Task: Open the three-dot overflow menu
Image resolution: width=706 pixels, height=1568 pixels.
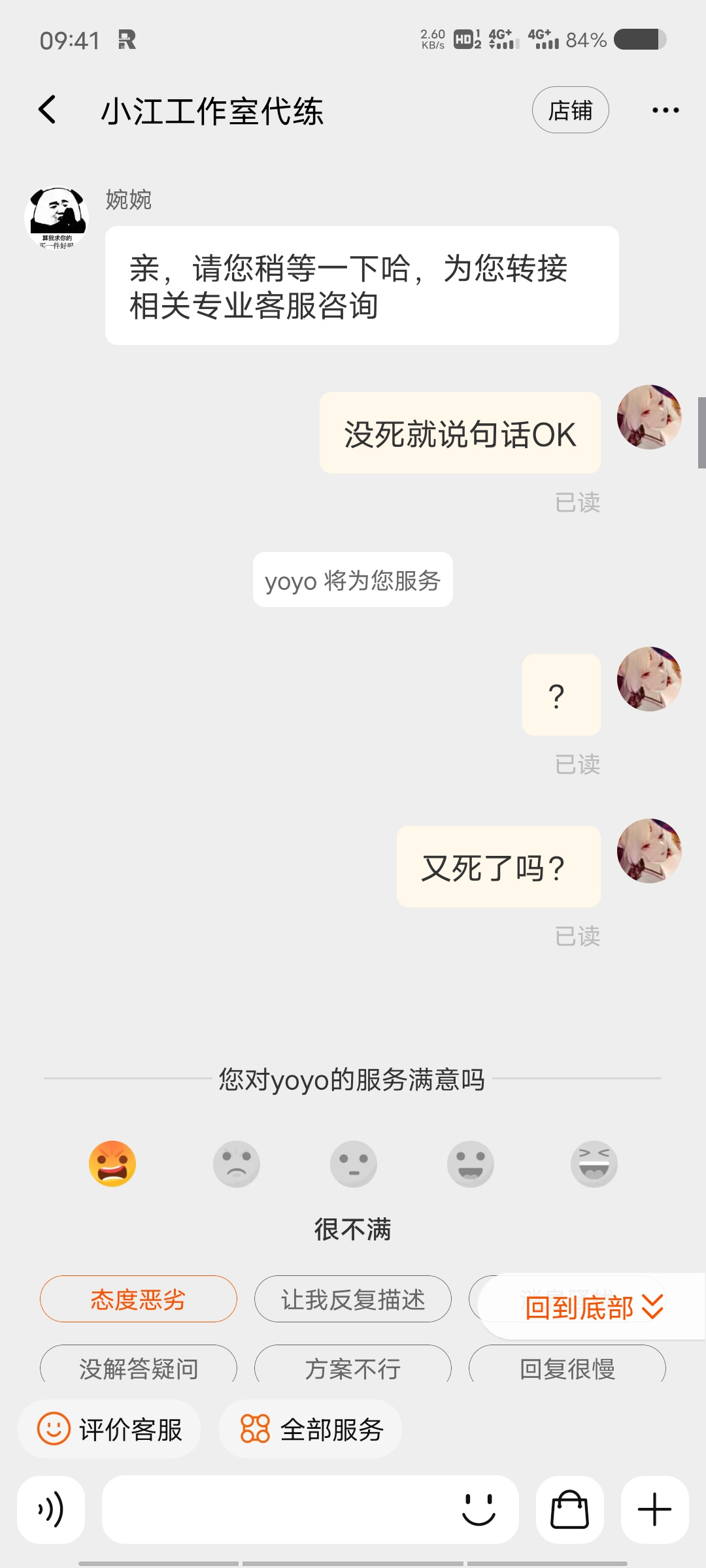Action: [665, 110]
